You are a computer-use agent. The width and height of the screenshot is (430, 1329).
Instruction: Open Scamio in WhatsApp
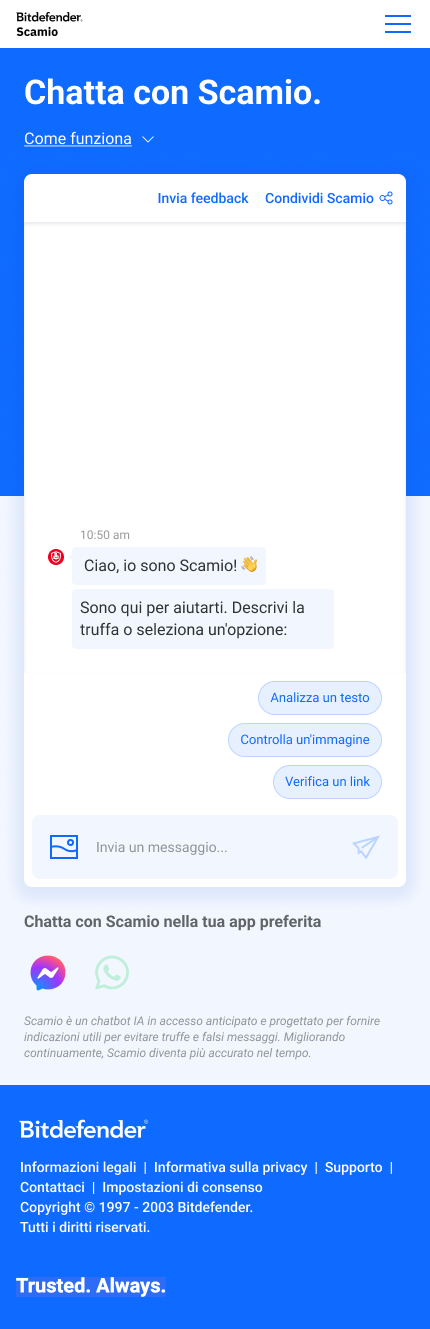point(112,973)
